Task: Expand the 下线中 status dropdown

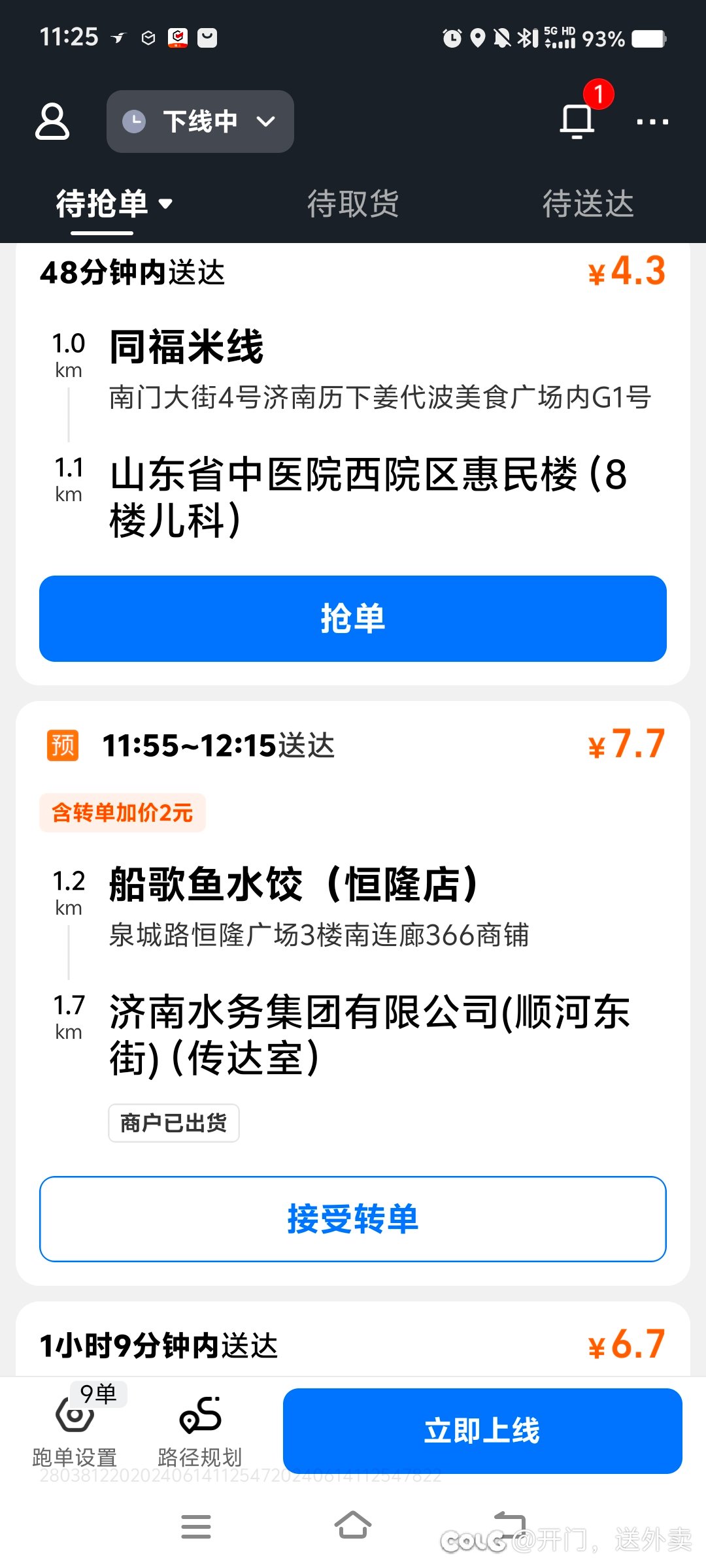Action: click(200, 122)
